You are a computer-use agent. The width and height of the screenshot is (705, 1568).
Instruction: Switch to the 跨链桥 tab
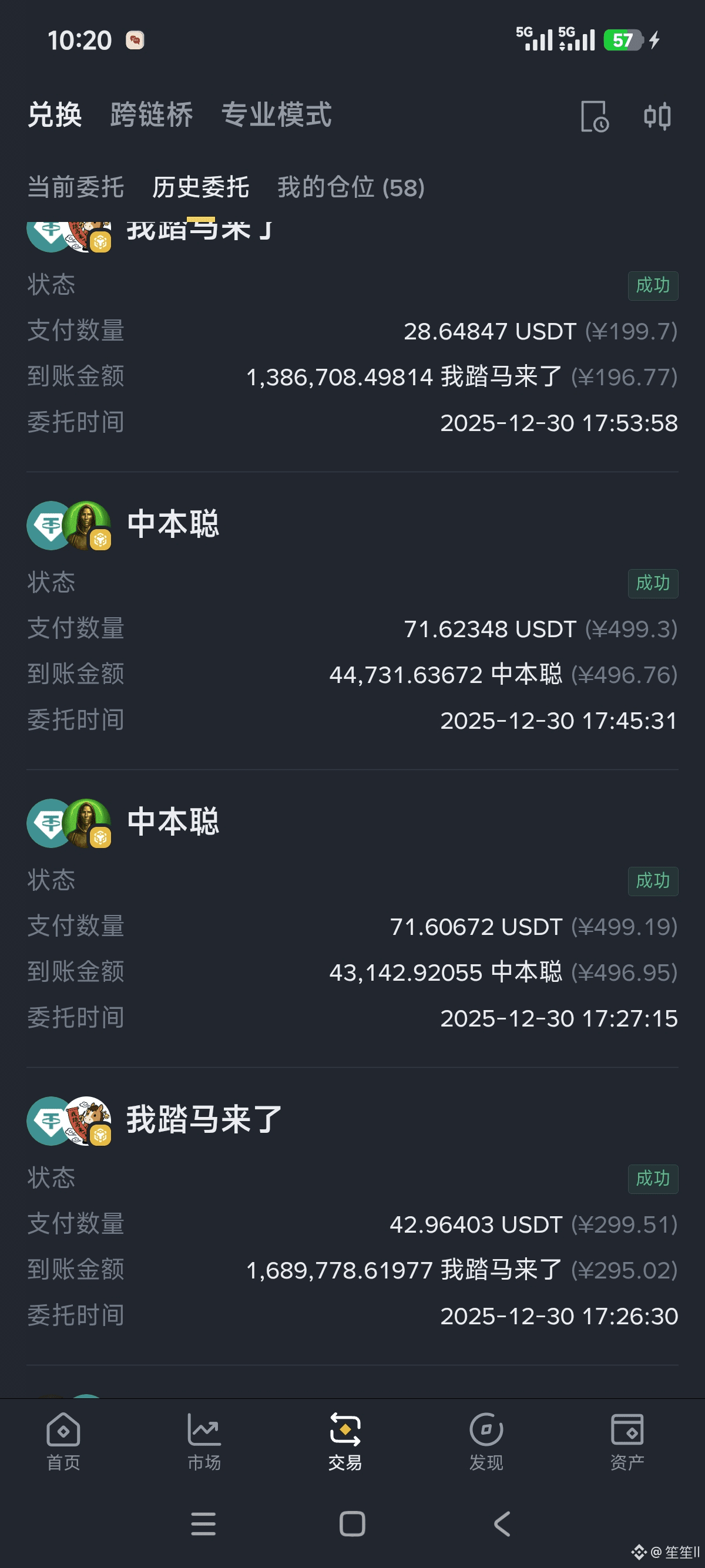point(152,115)
